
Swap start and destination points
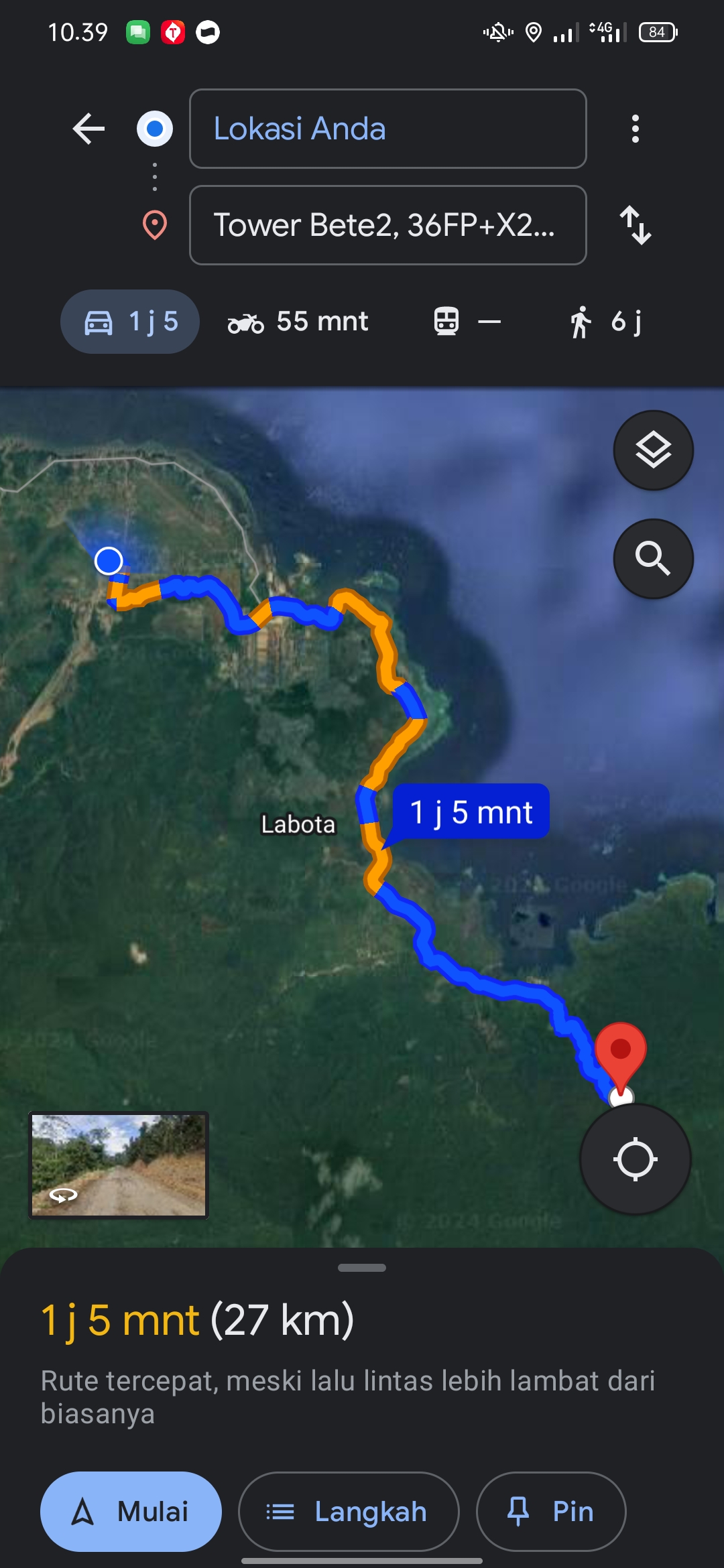click(x=635, y=225)
